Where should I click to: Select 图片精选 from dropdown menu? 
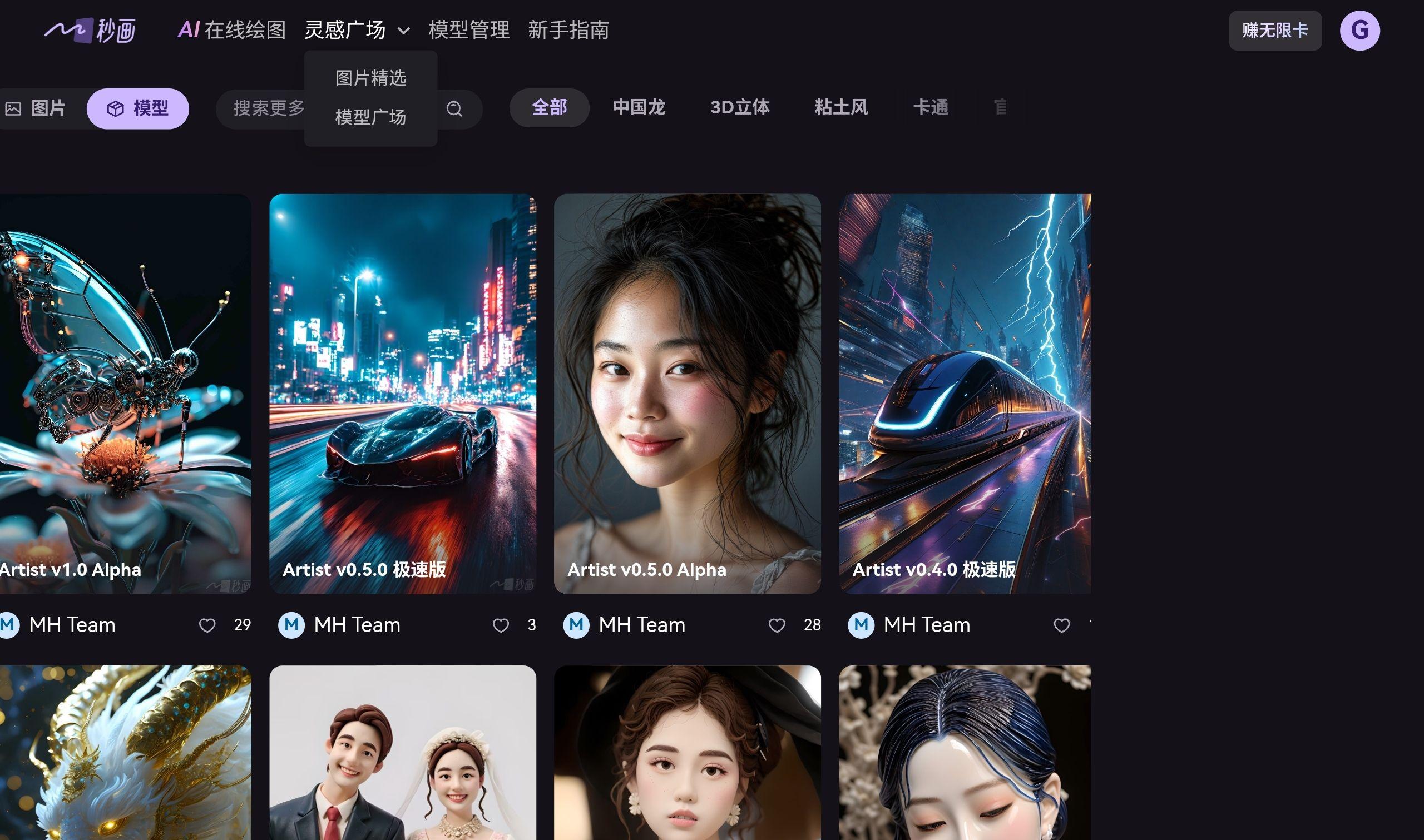[x=370, y=77]
